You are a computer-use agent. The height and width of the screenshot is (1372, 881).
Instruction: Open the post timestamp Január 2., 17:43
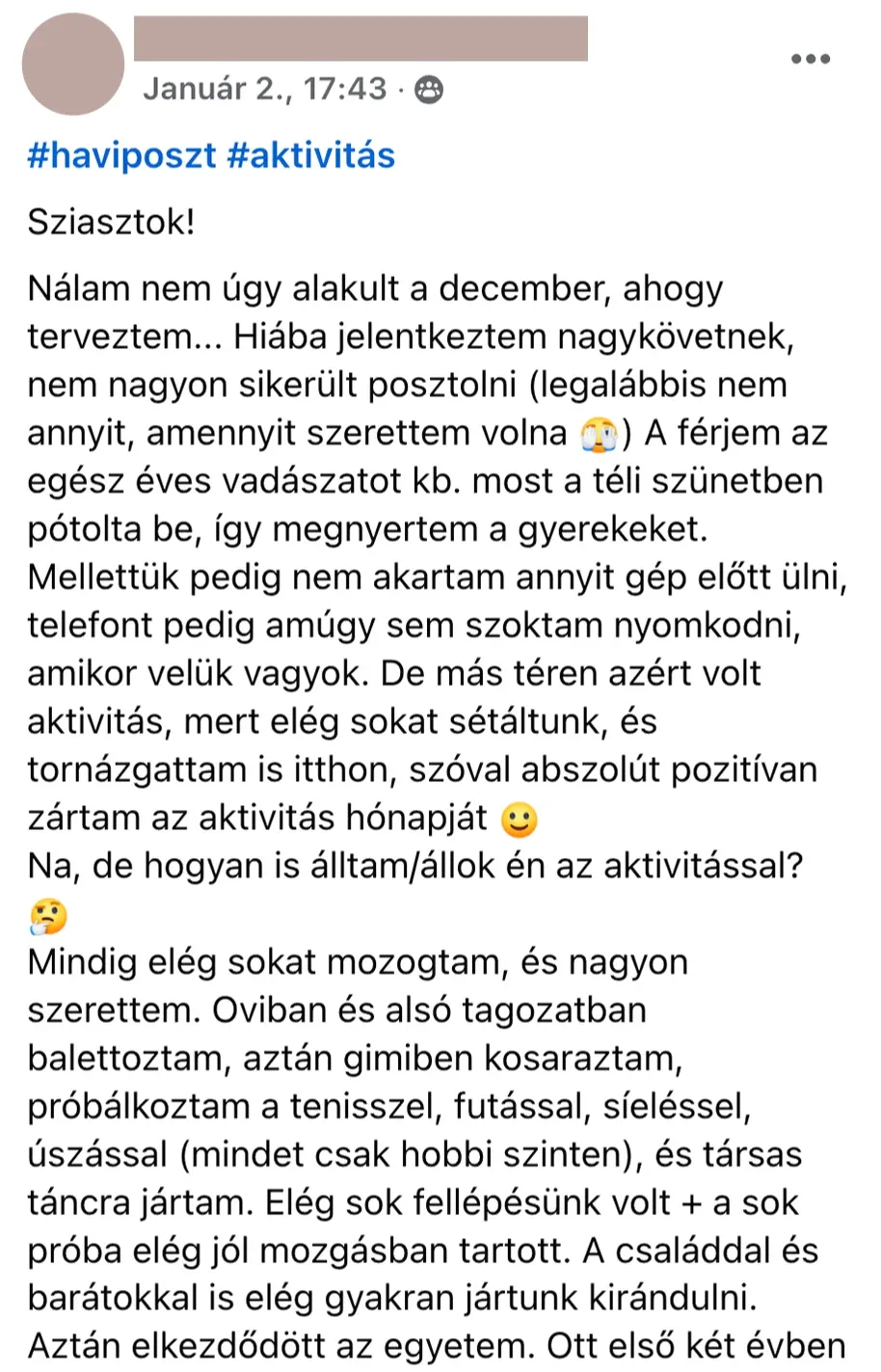click(x=264, y=90)
